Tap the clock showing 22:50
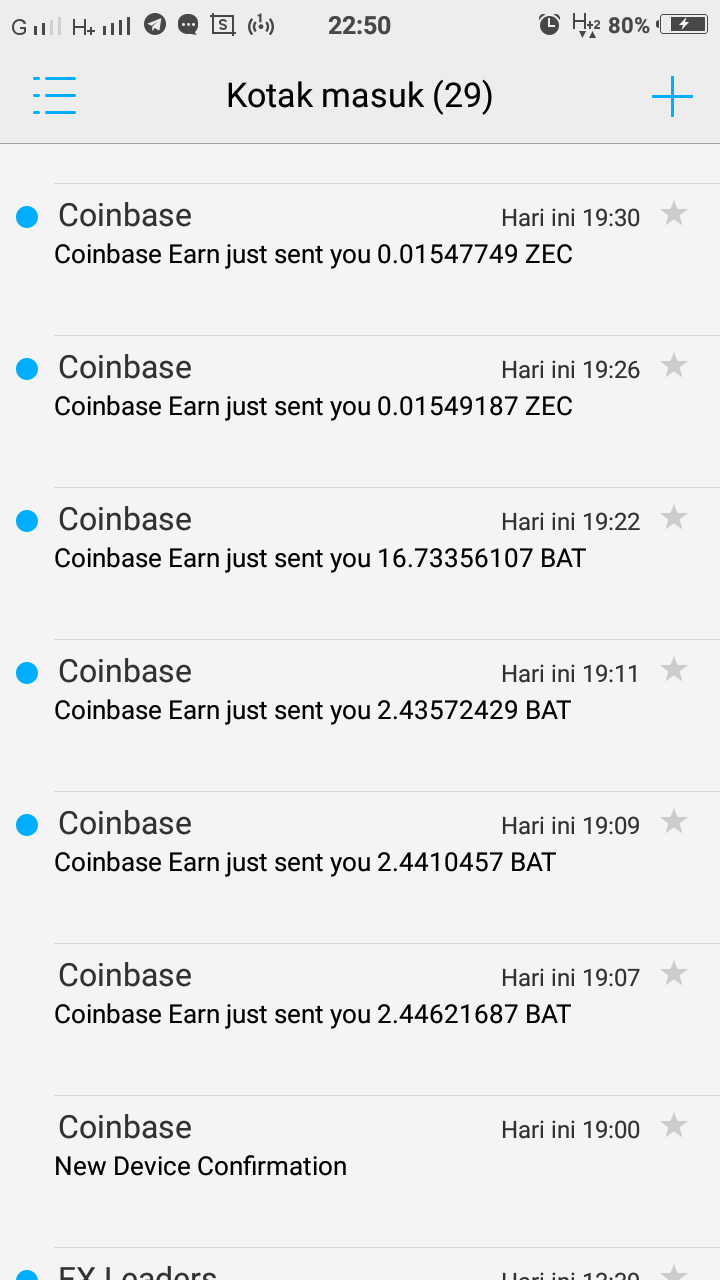720x1280 pixels. 359,25
